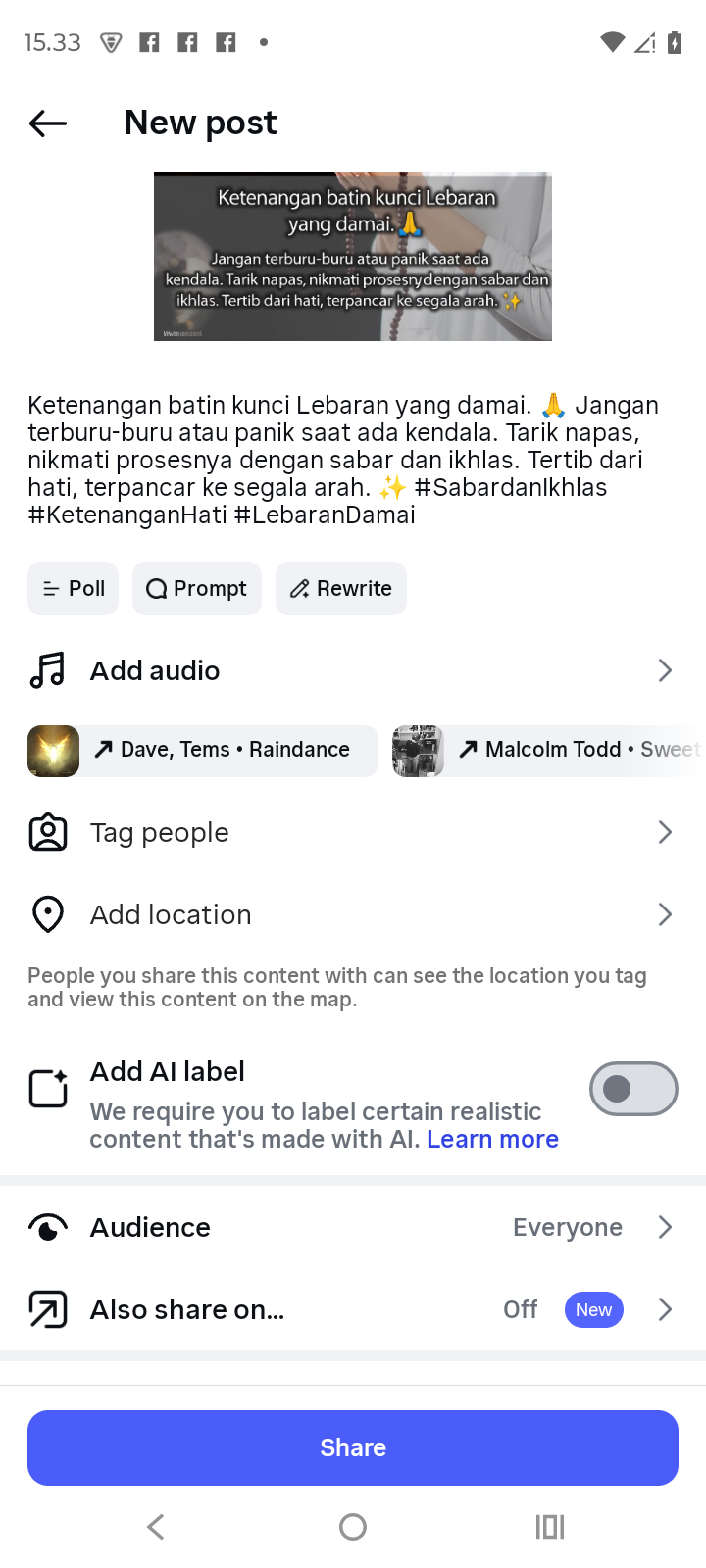Share the new post
The height and width of the screenshot is (1568, 706).
point(353,1447)
